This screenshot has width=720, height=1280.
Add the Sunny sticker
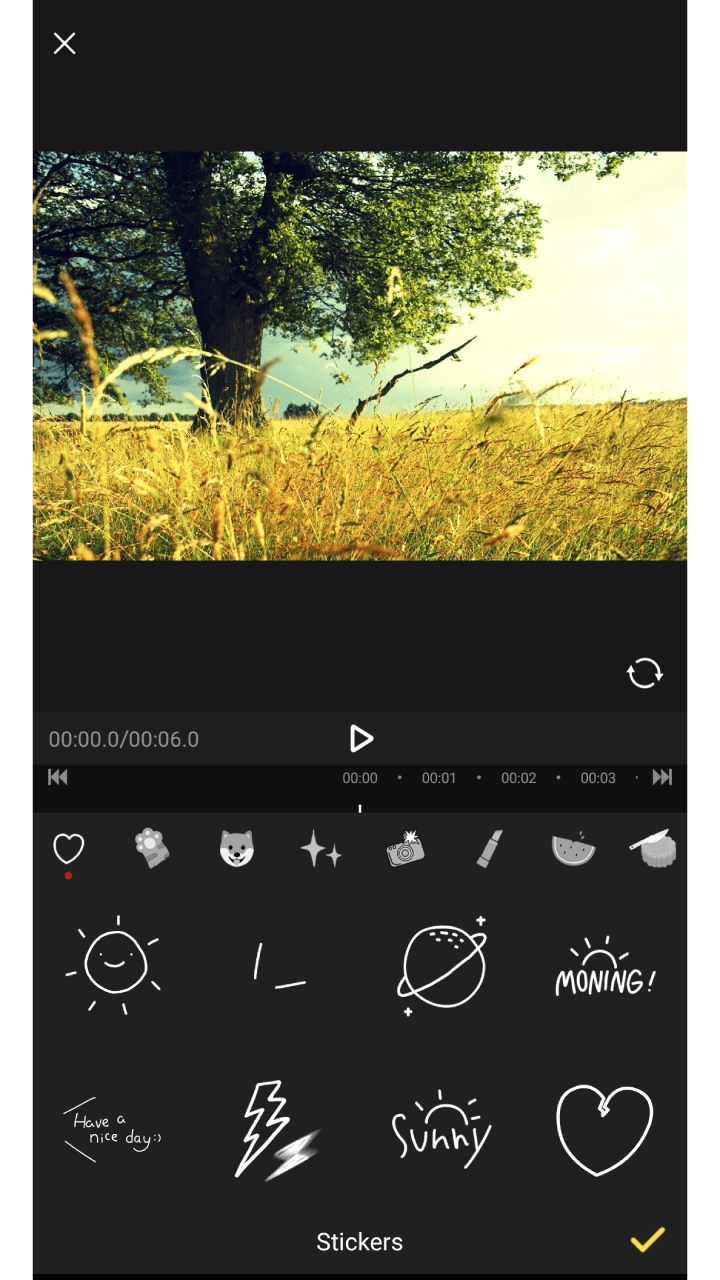pos(442,1130)
